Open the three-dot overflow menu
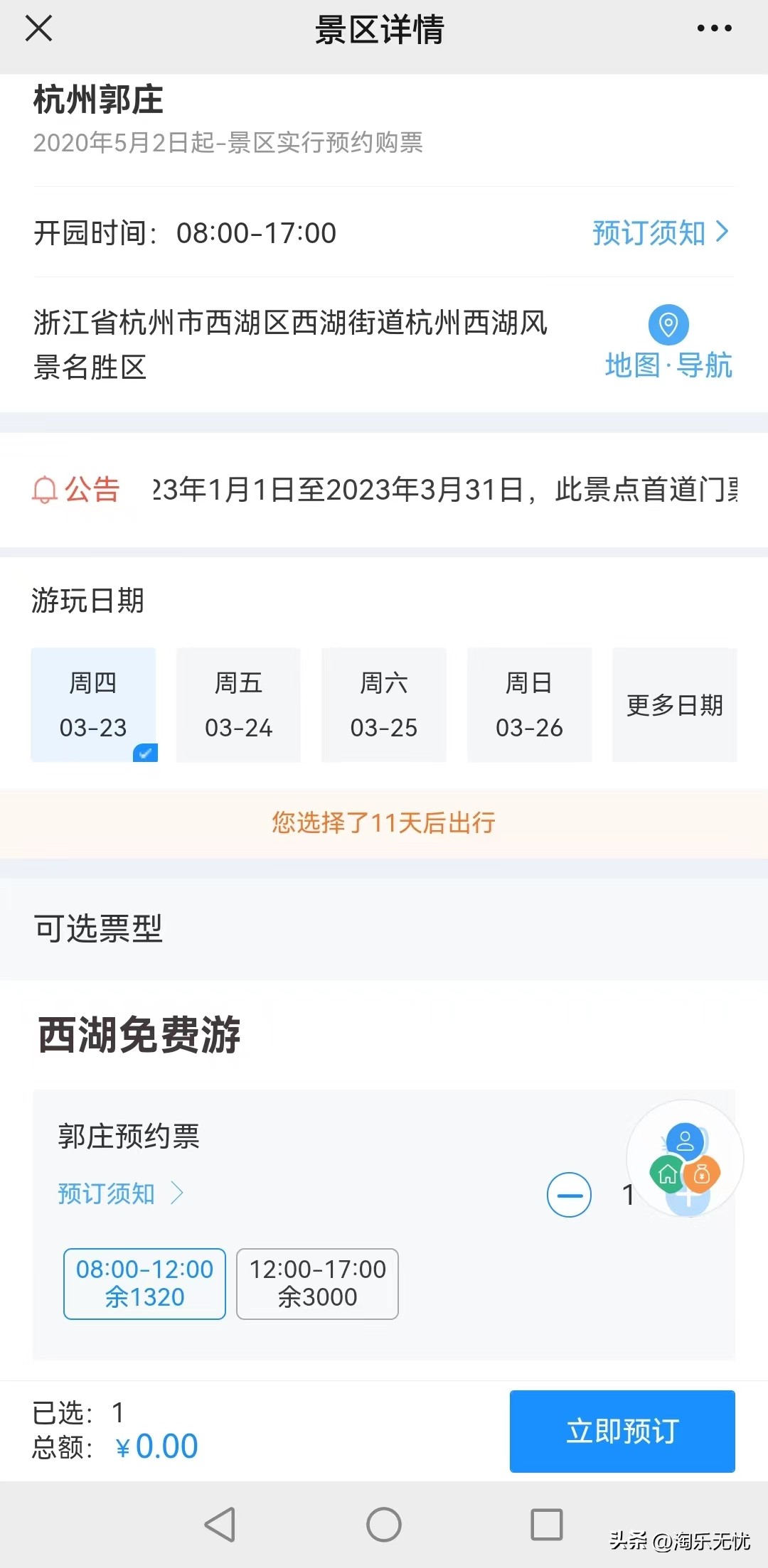 click(714, 28)
